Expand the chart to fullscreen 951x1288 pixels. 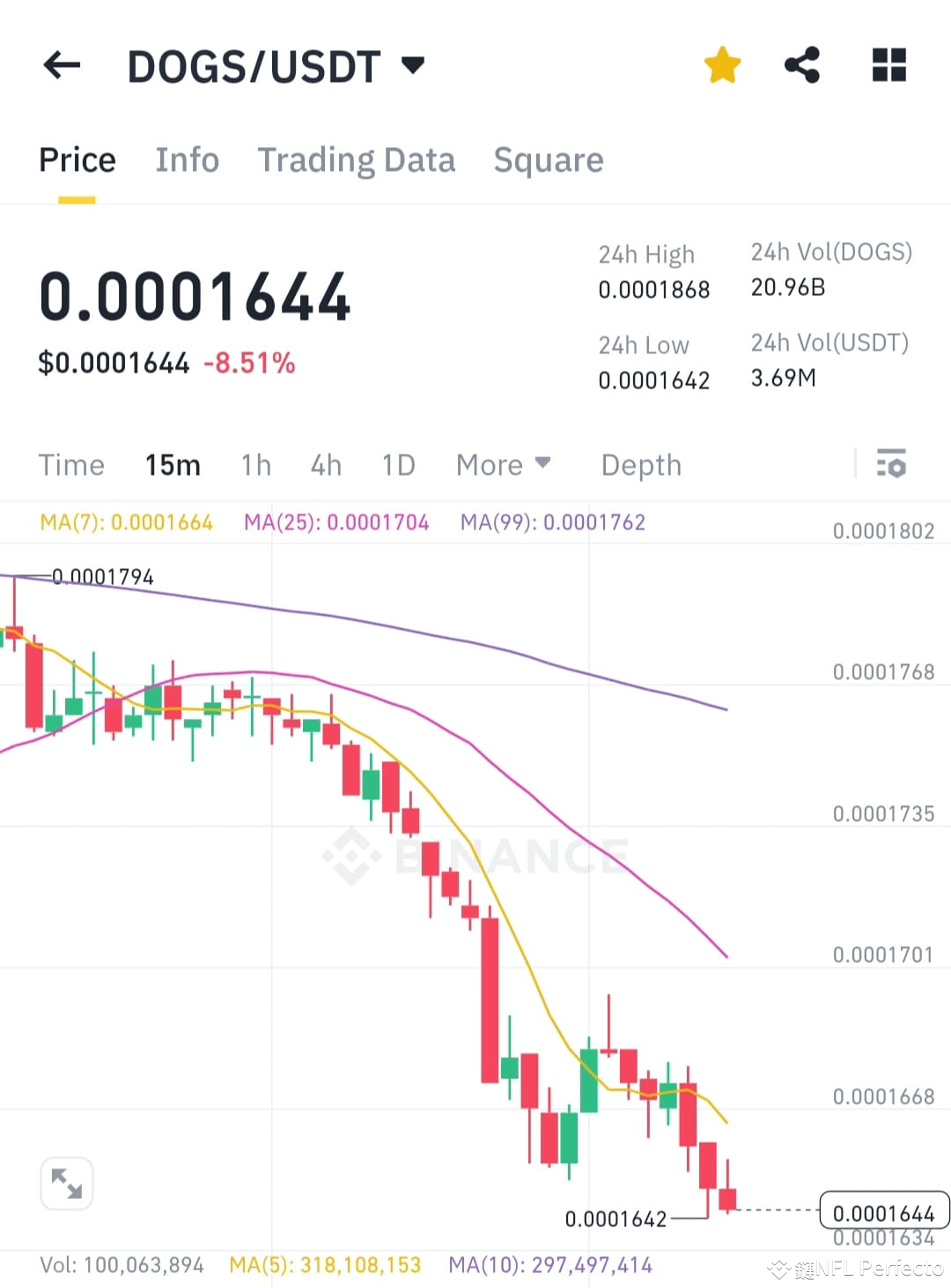67,1183
